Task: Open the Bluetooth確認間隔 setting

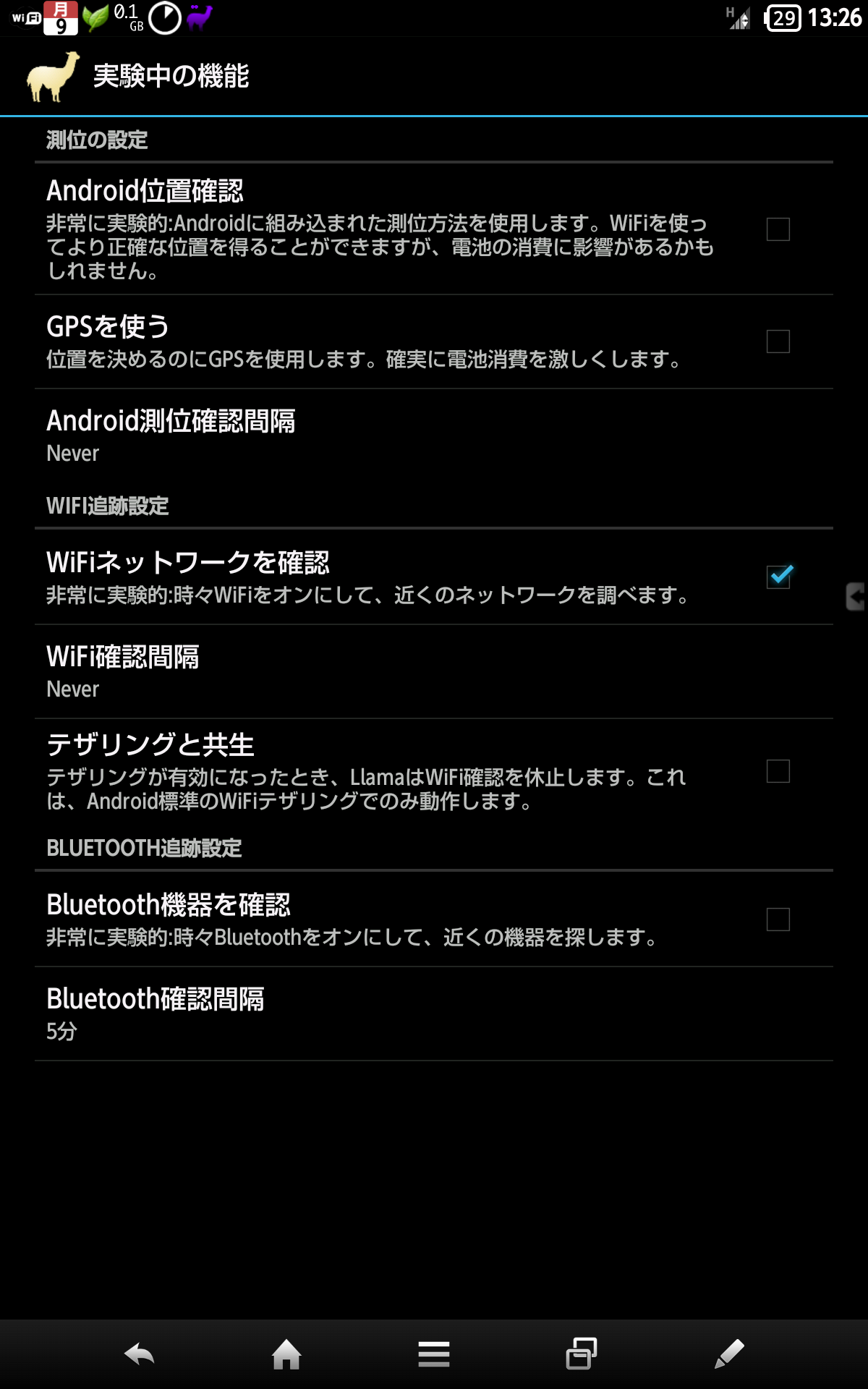Action: point(434,1014)
